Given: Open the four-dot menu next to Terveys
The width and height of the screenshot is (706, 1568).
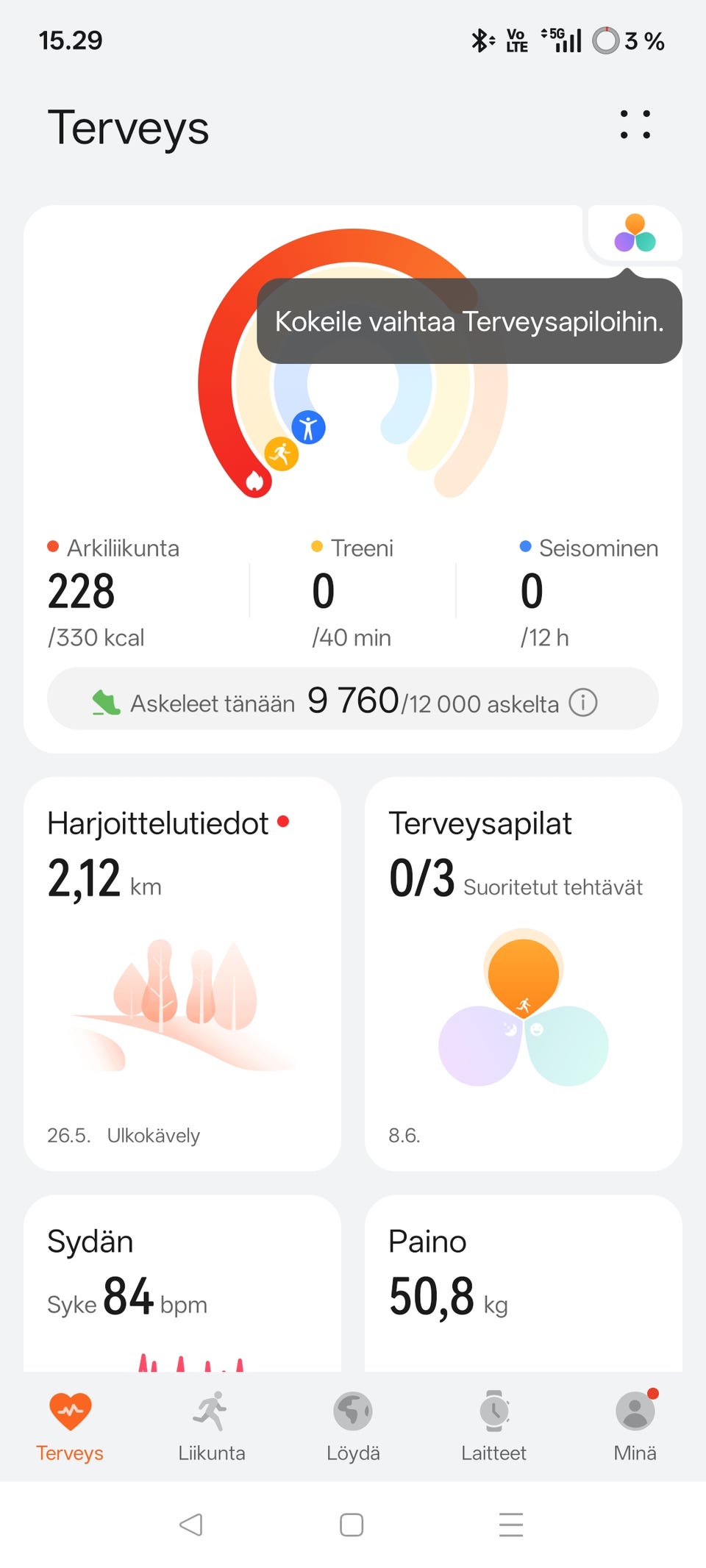Looking at the screenshot, I should pyautogui.click(x=635, y=124).
